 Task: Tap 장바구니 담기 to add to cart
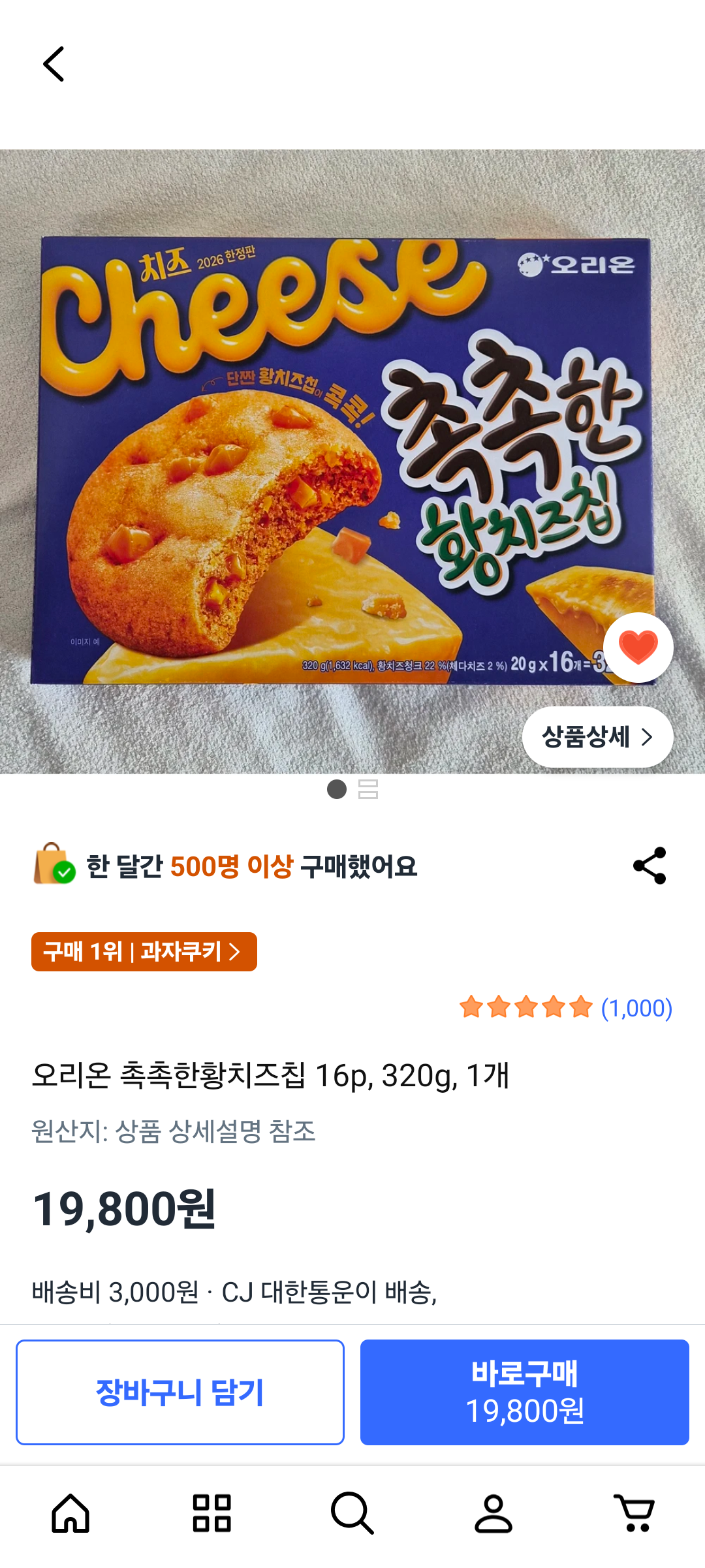pyautogui.click(x=180, y=1392)
